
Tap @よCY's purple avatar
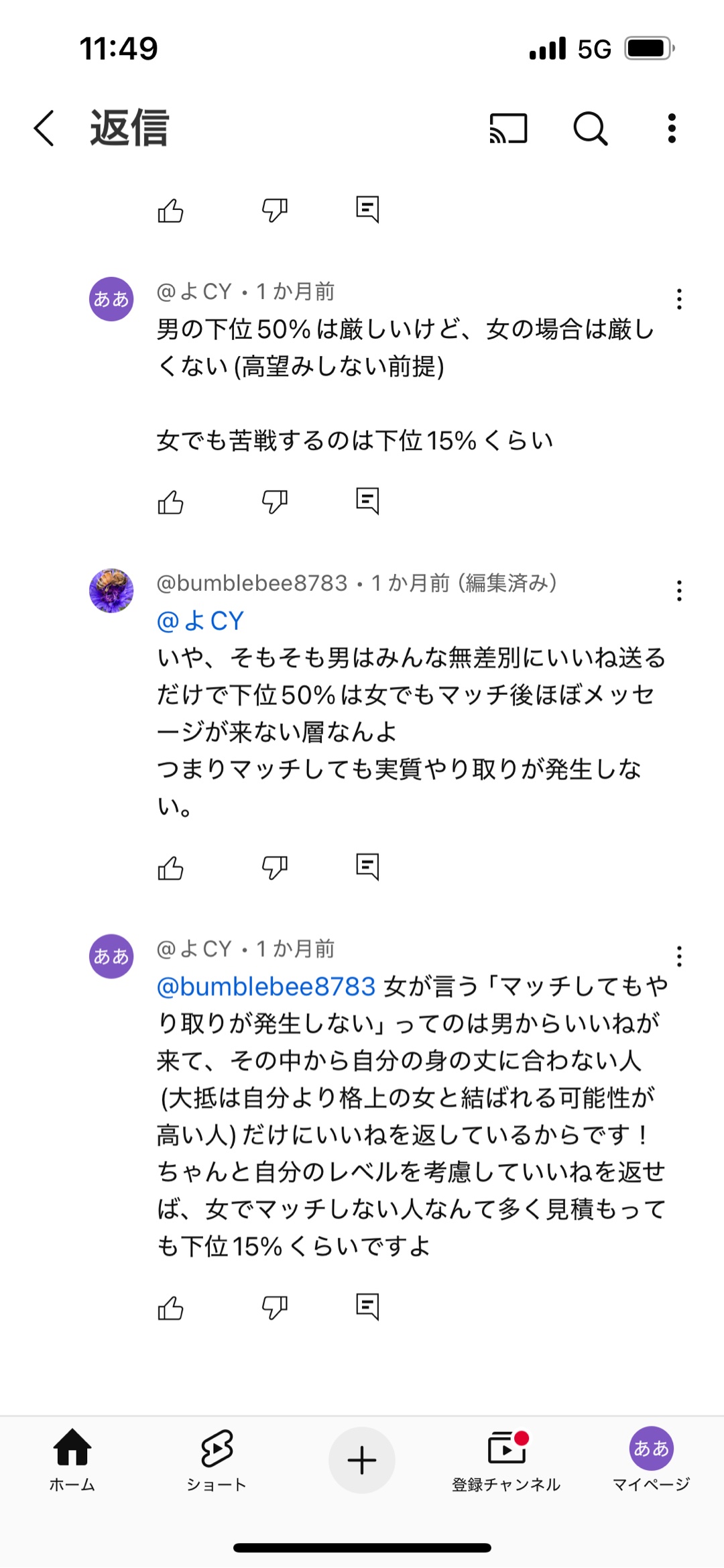112,300
